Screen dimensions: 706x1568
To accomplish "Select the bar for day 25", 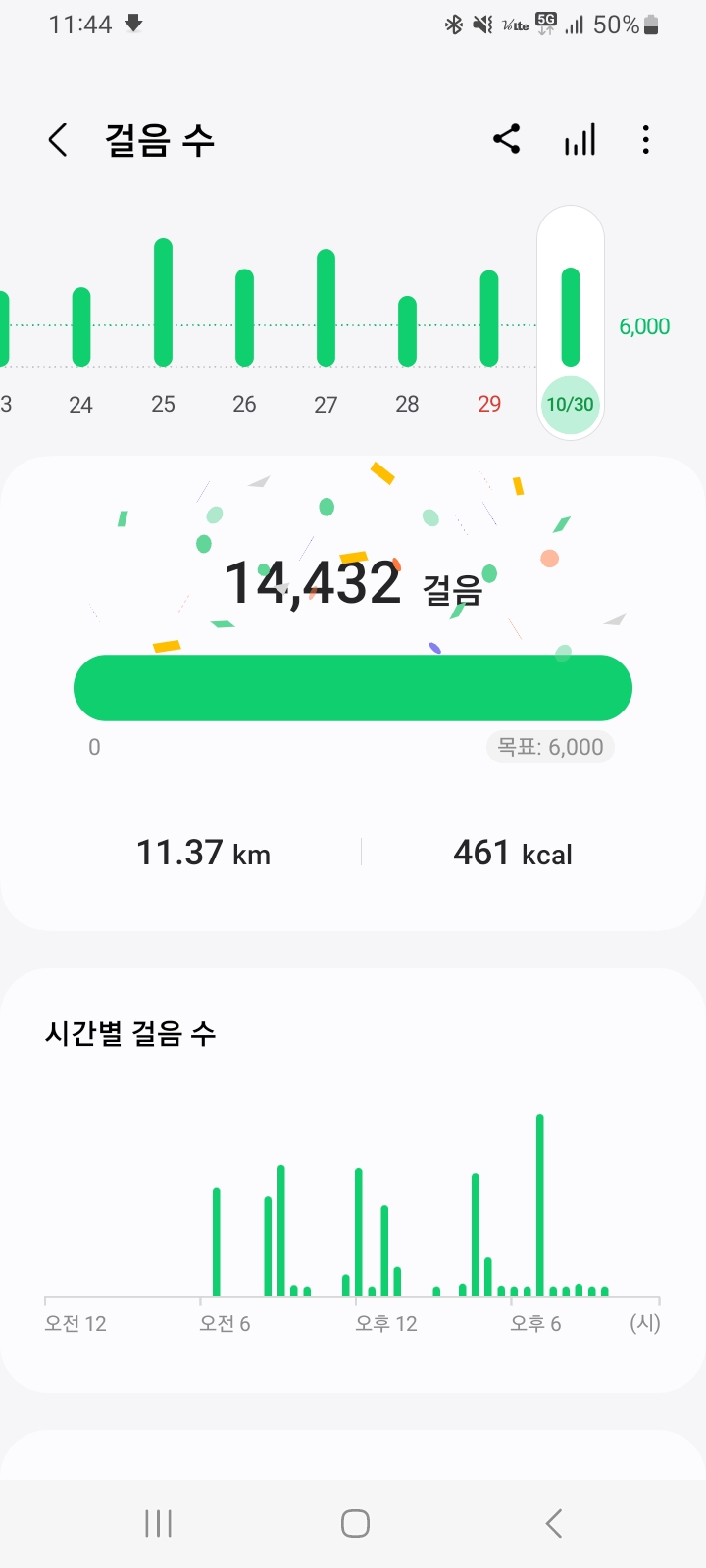I will point(163,303).
